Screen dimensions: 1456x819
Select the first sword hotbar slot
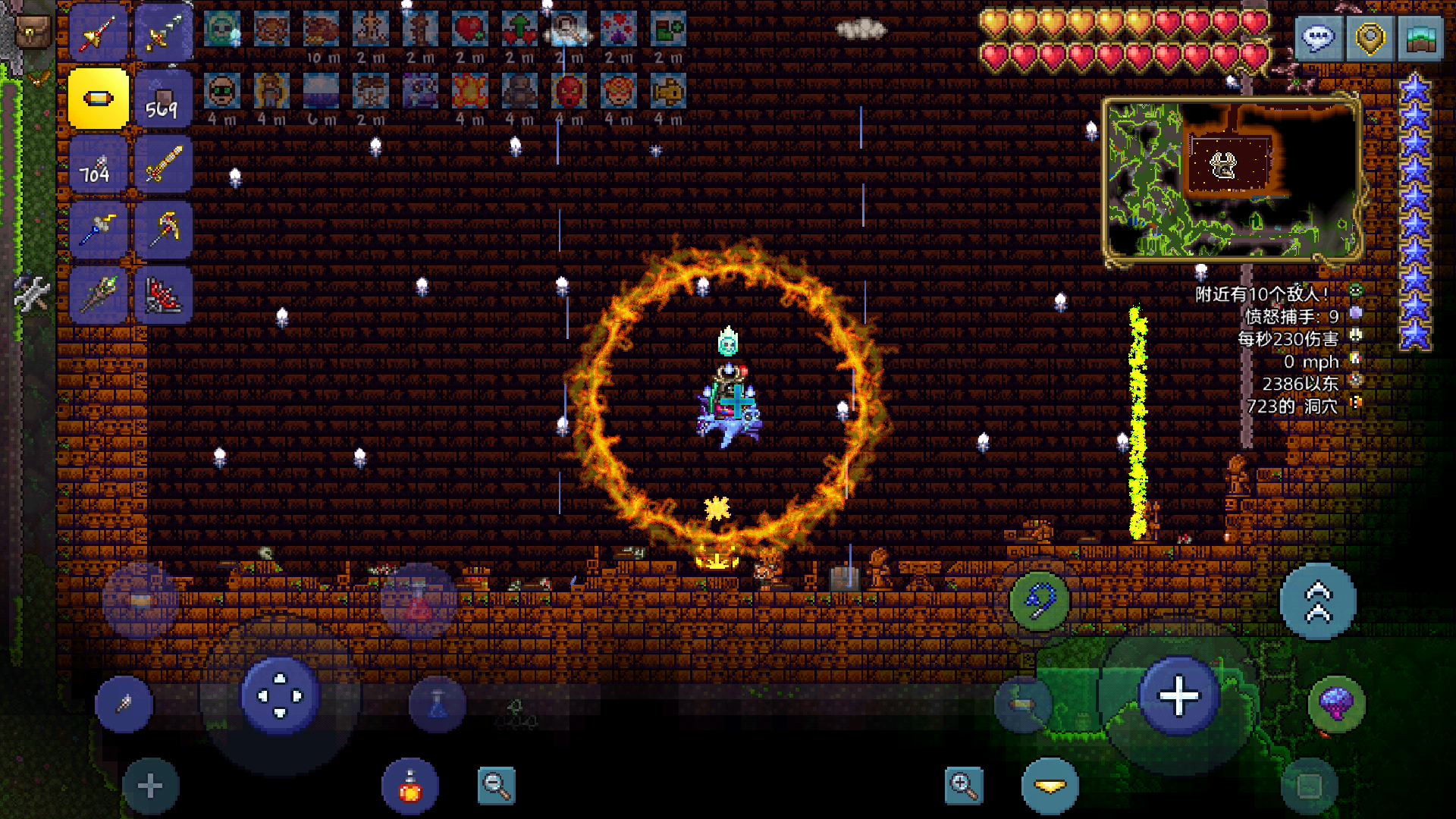coord(99,34)
